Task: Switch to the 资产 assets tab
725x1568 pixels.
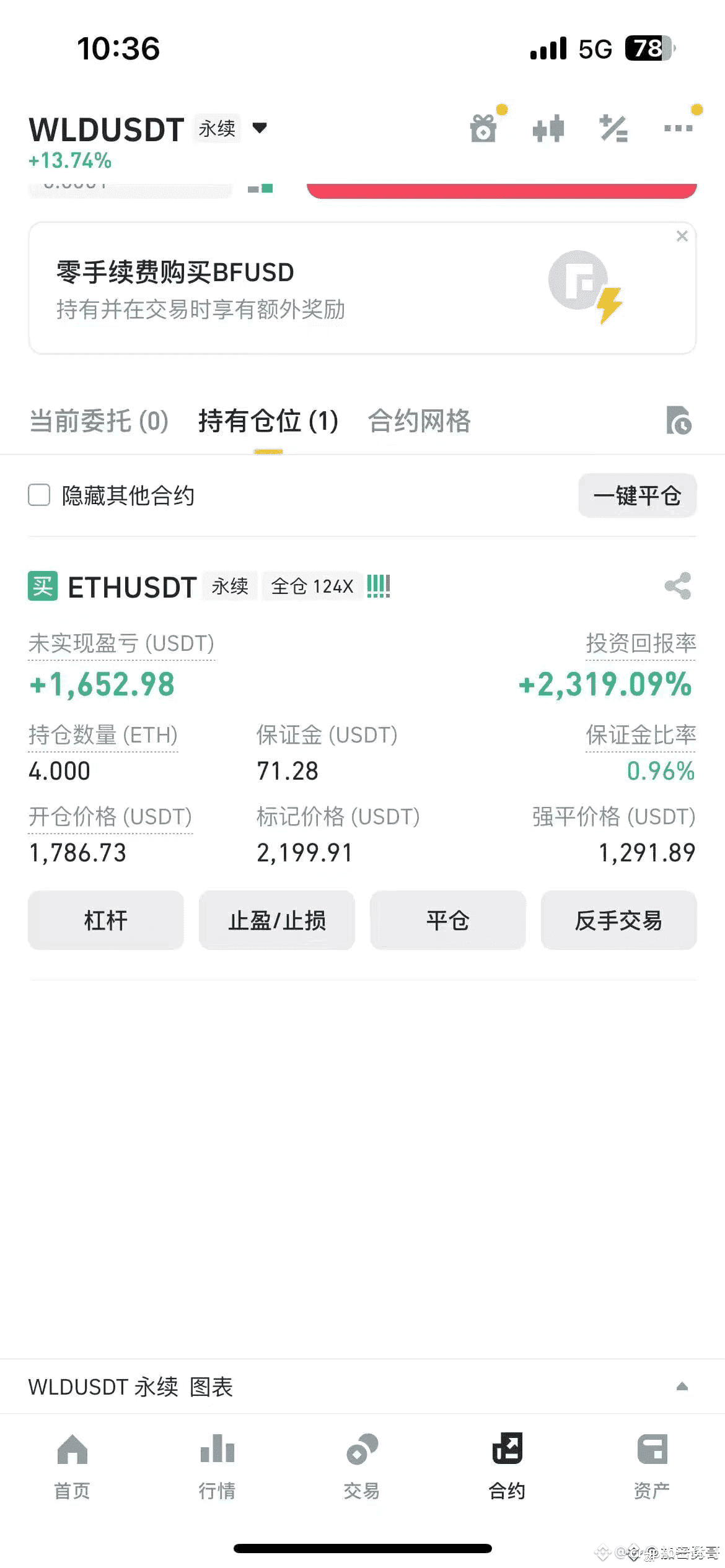Action: 652,1465
